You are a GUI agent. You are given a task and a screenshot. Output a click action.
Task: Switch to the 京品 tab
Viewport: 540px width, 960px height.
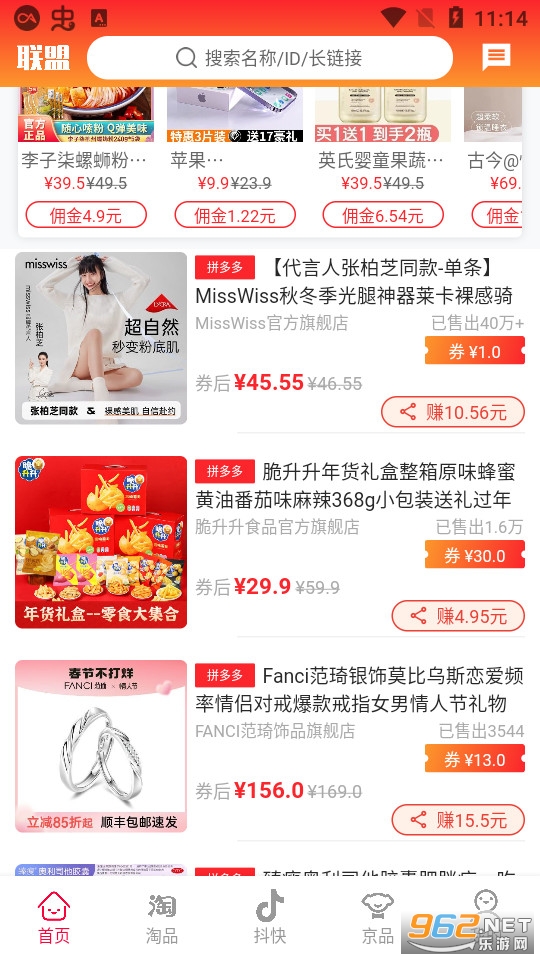click(x=378, y=918)
